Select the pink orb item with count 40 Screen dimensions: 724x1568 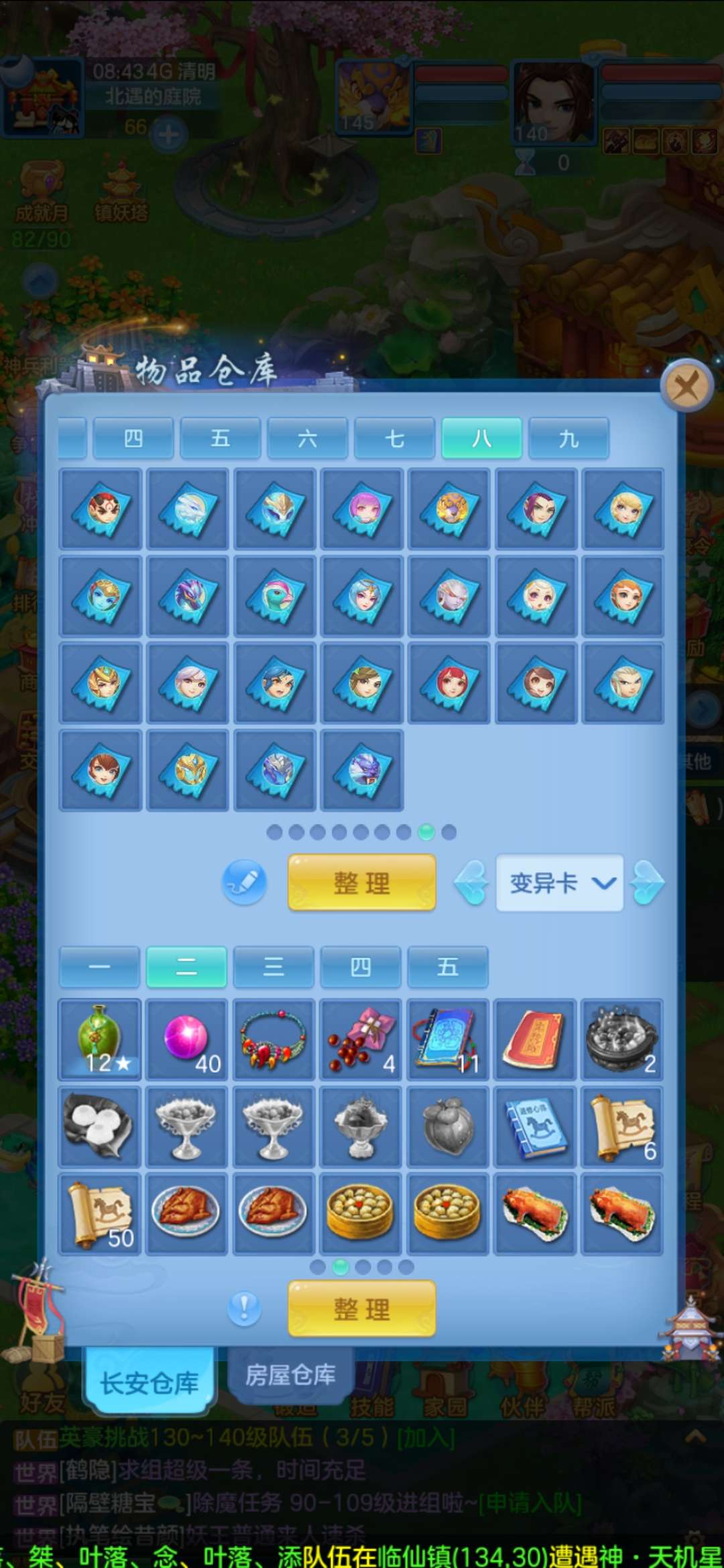pyautogui.click(x=186, y=1039)
